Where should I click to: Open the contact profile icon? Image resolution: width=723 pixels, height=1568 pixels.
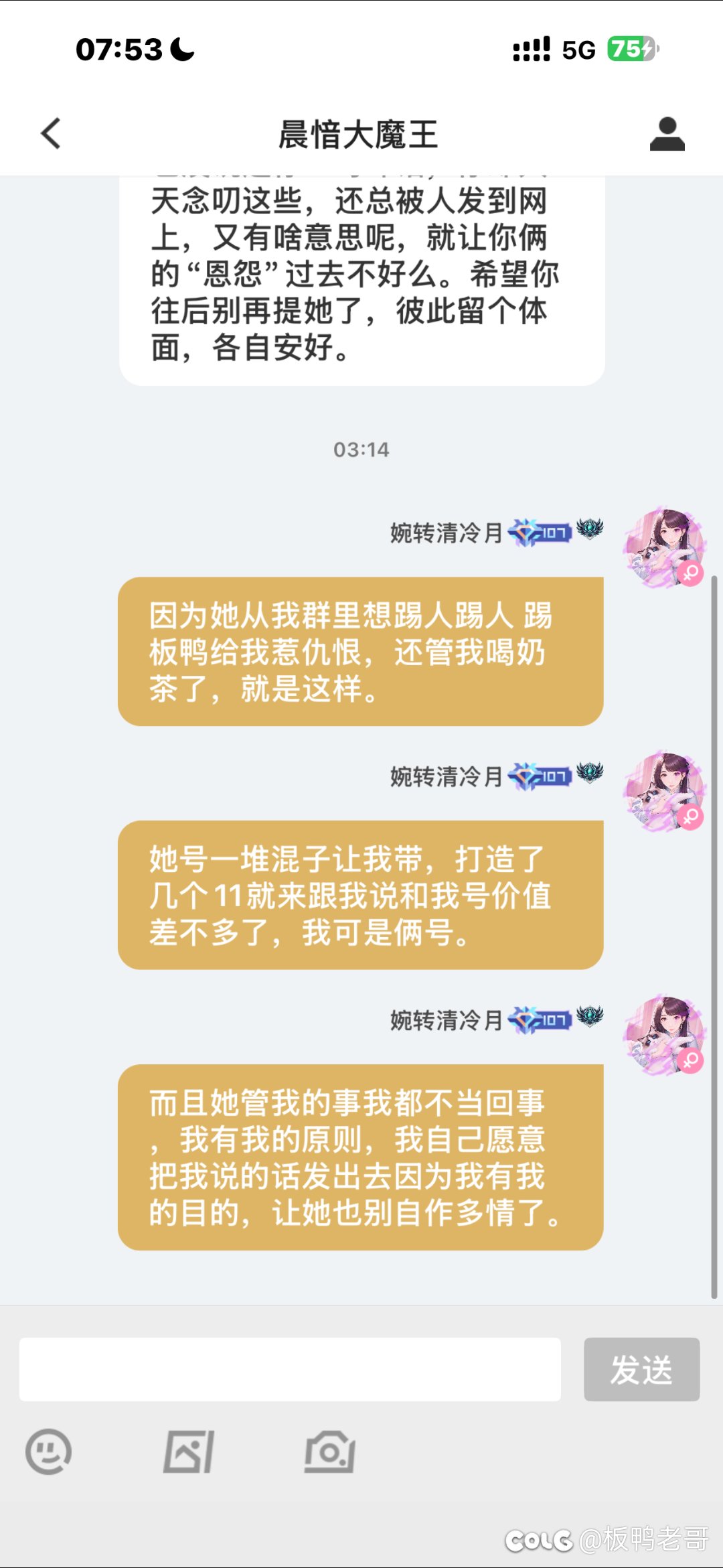pyautogui.click(x=667, y=134)
